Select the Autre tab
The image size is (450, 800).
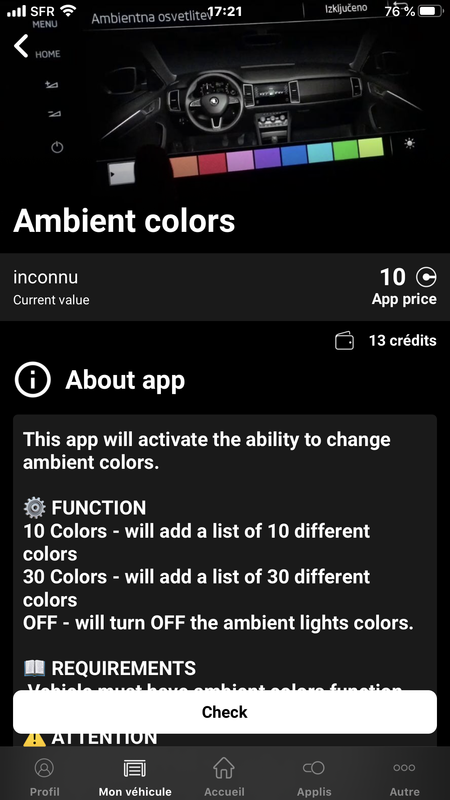405,778
